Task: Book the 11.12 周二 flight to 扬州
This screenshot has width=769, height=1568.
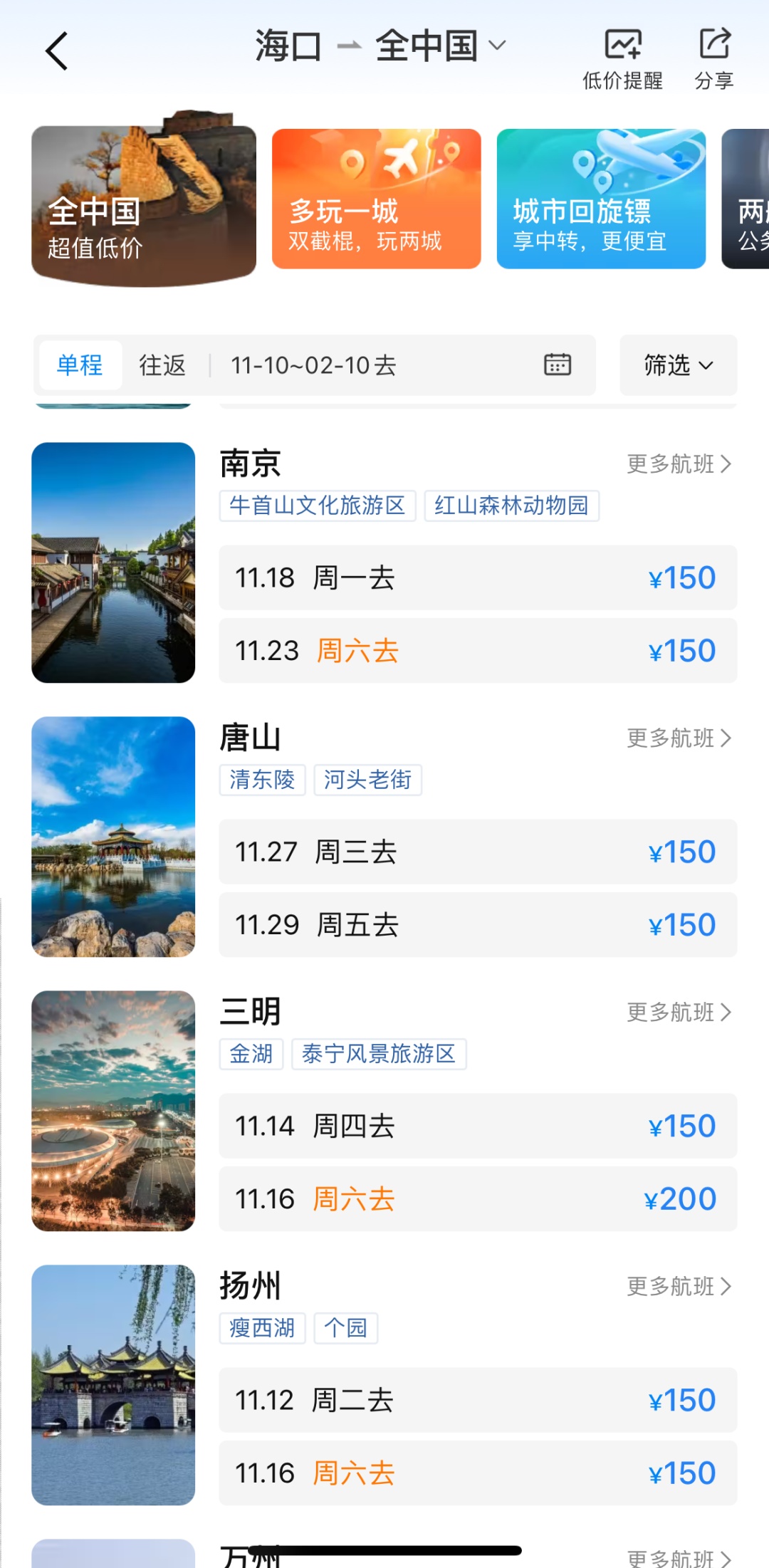Action: 478,1400
